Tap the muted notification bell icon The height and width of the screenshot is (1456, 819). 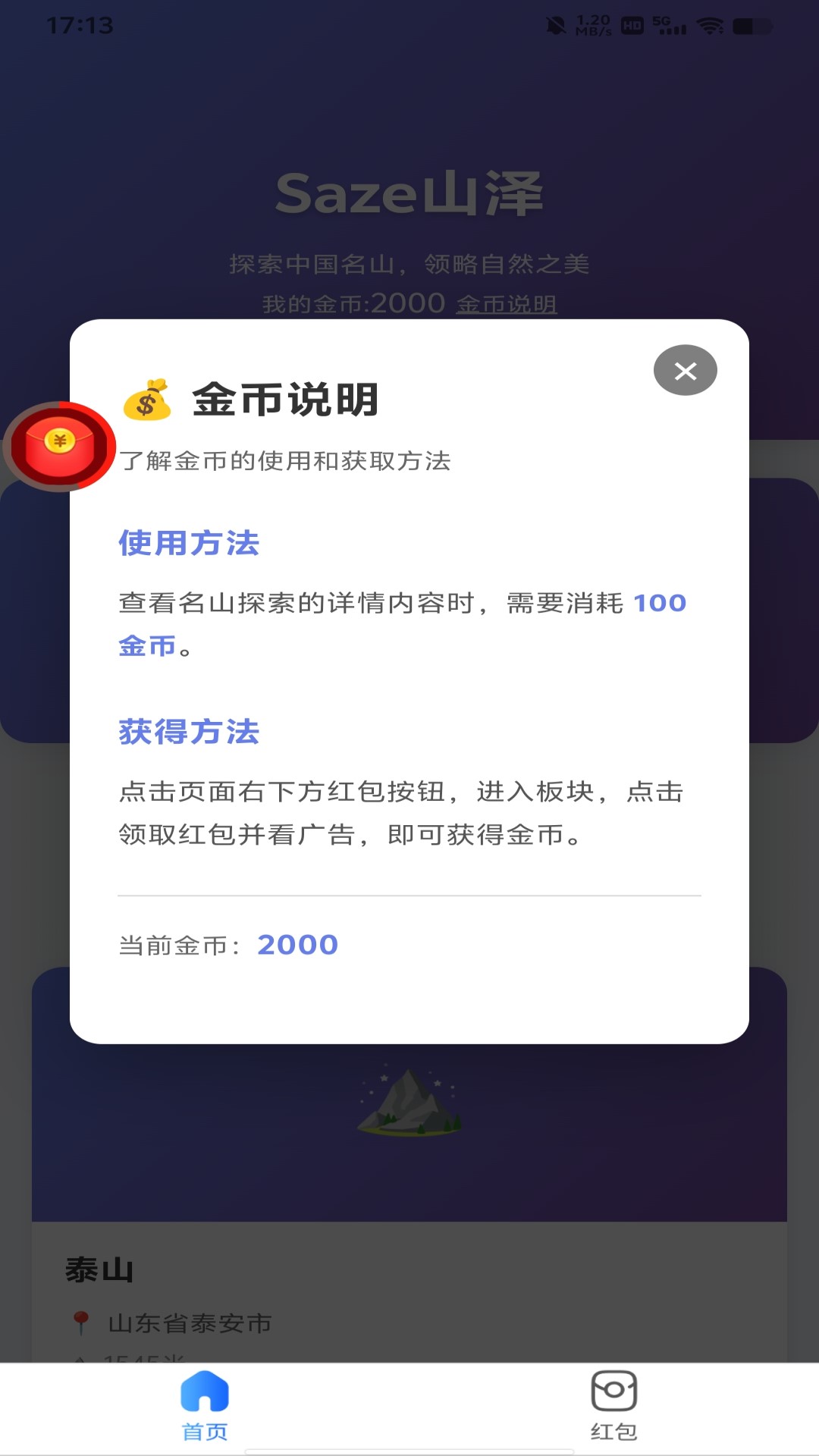point(557,25)
